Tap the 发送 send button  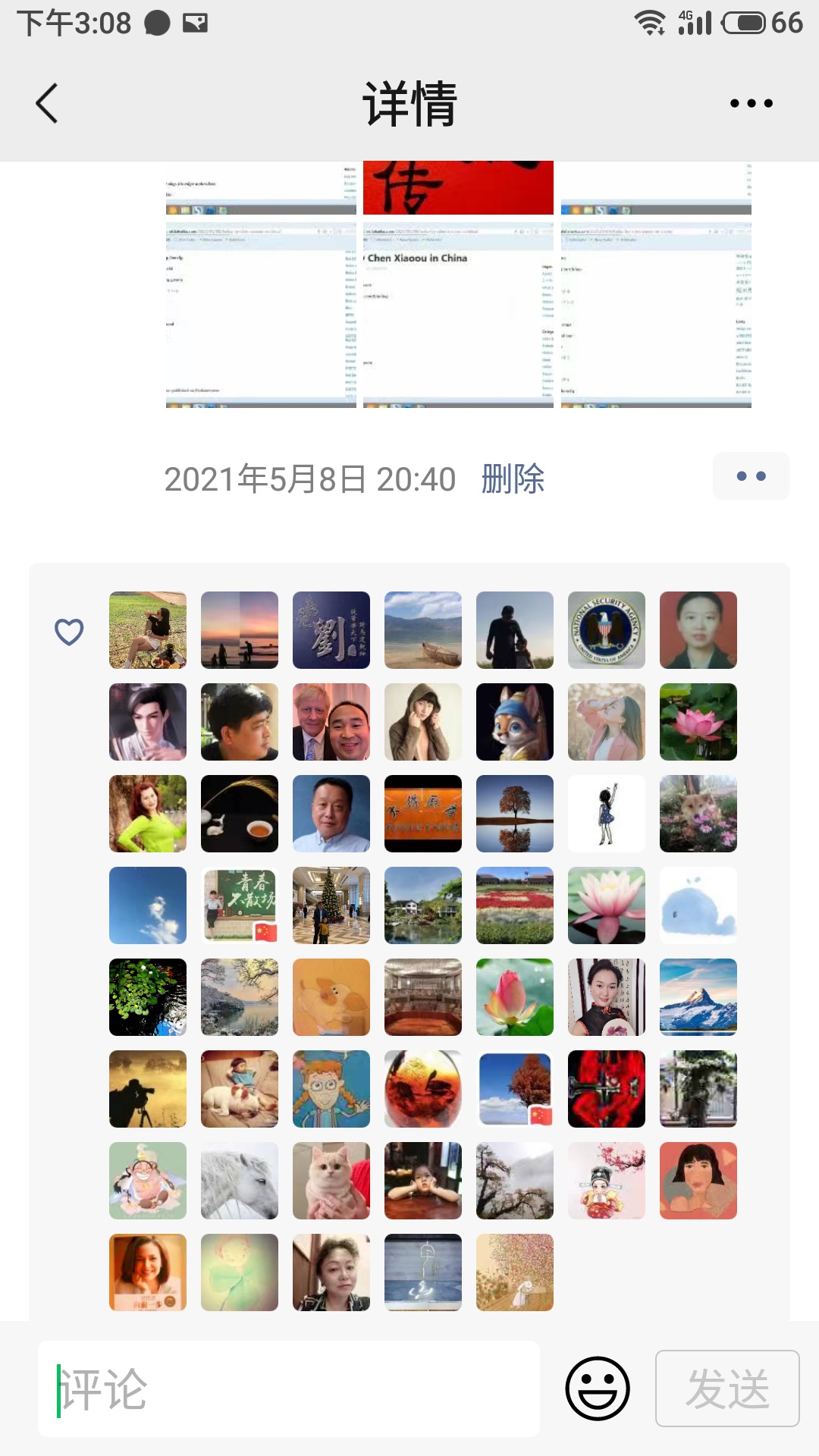726,1389
